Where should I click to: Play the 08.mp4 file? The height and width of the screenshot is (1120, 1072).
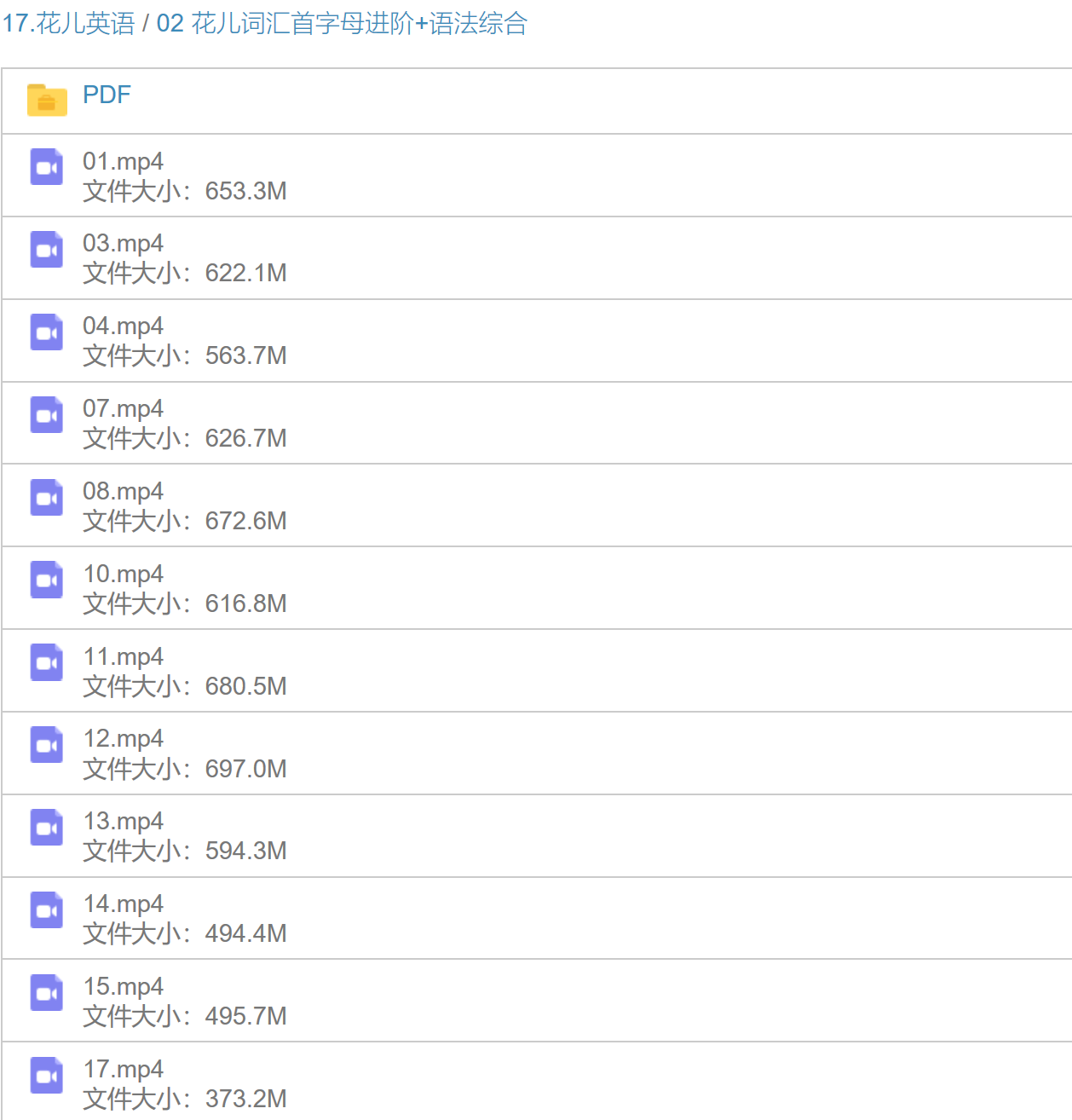[x=123, y=492]
